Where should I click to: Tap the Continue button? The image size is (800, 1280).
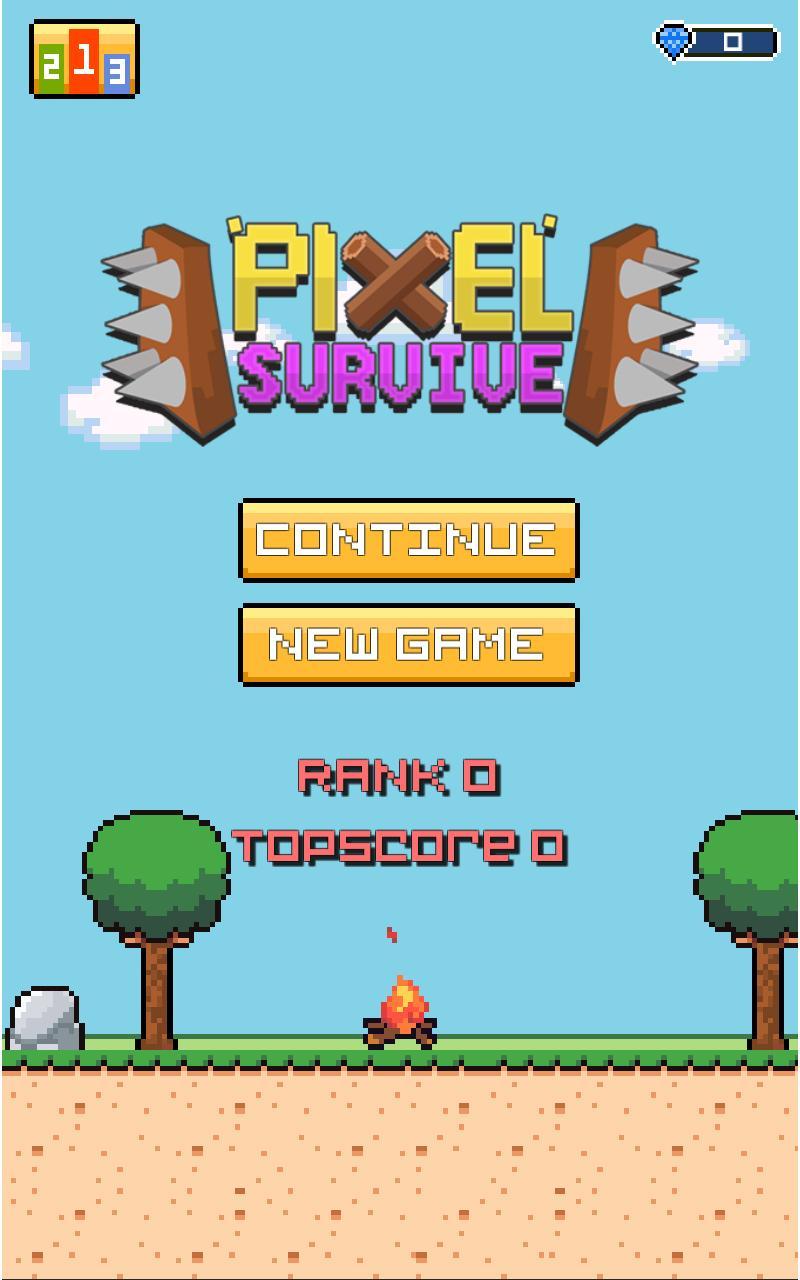coord(408,540)
